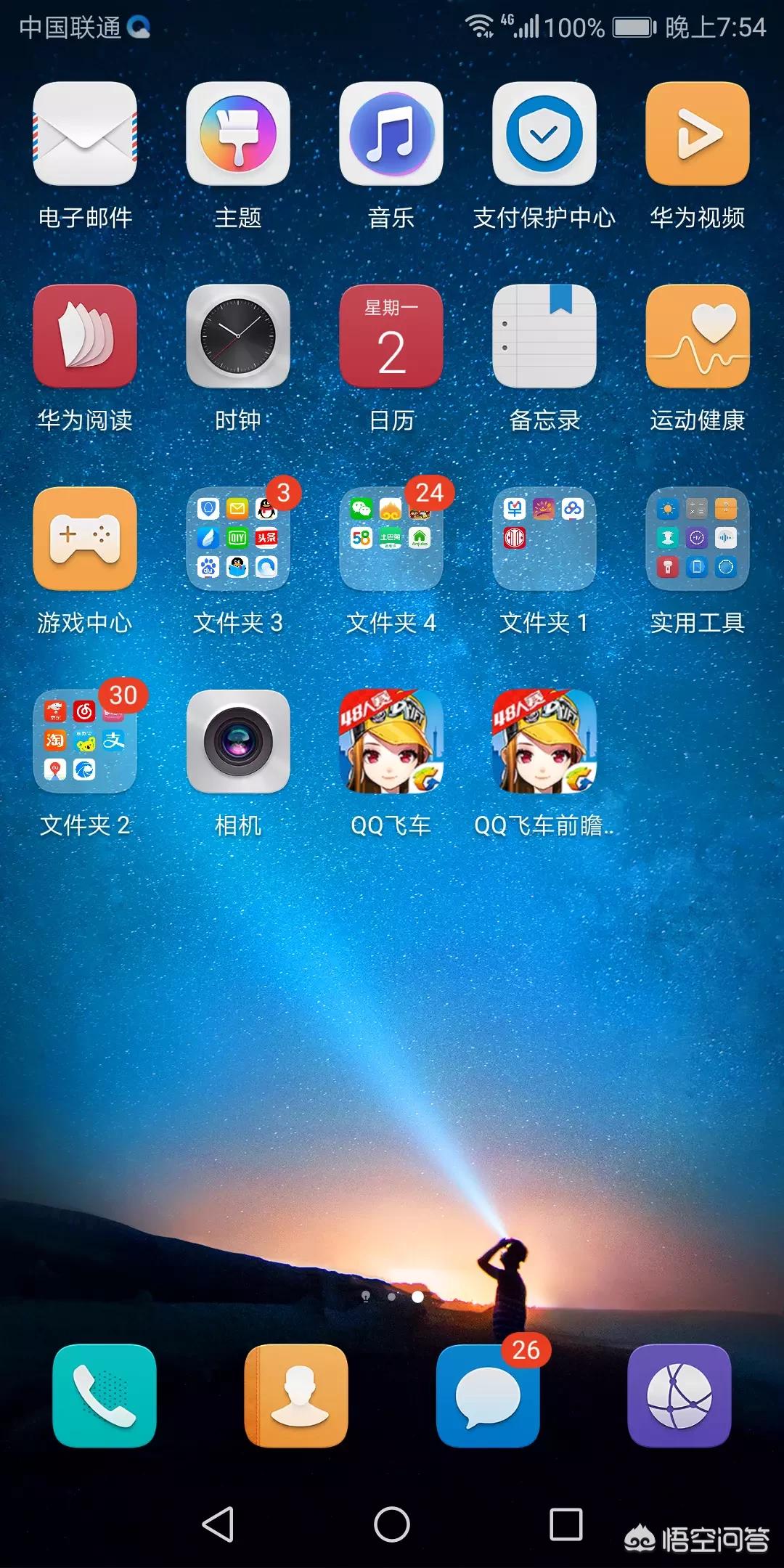Screen dimensions: 784x1568
Task: Open the phone dialer in the dock
Action: (x=105, y=1396)
